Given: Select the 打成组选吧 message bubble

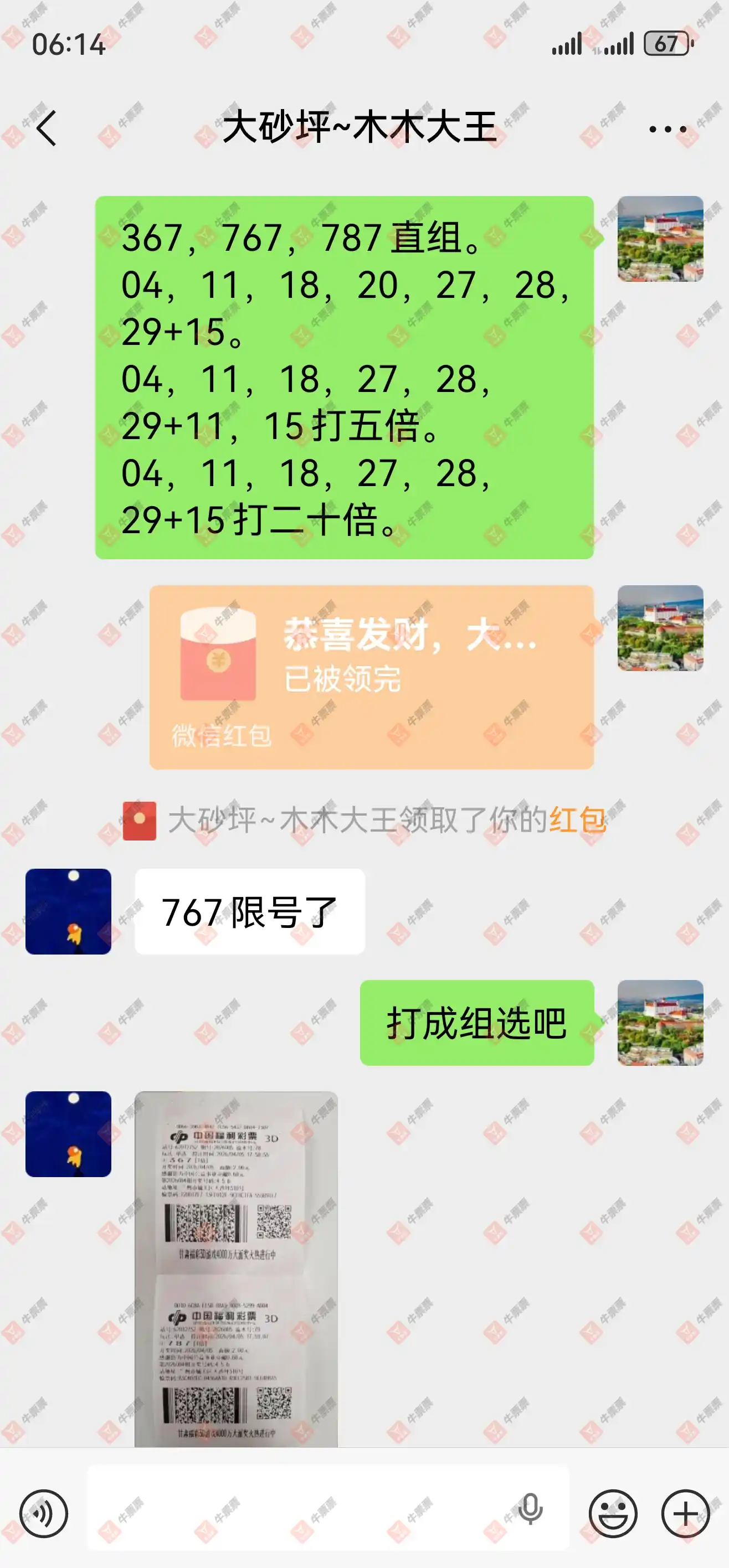Looking at the screenshot, I should tap(477, 1022).
